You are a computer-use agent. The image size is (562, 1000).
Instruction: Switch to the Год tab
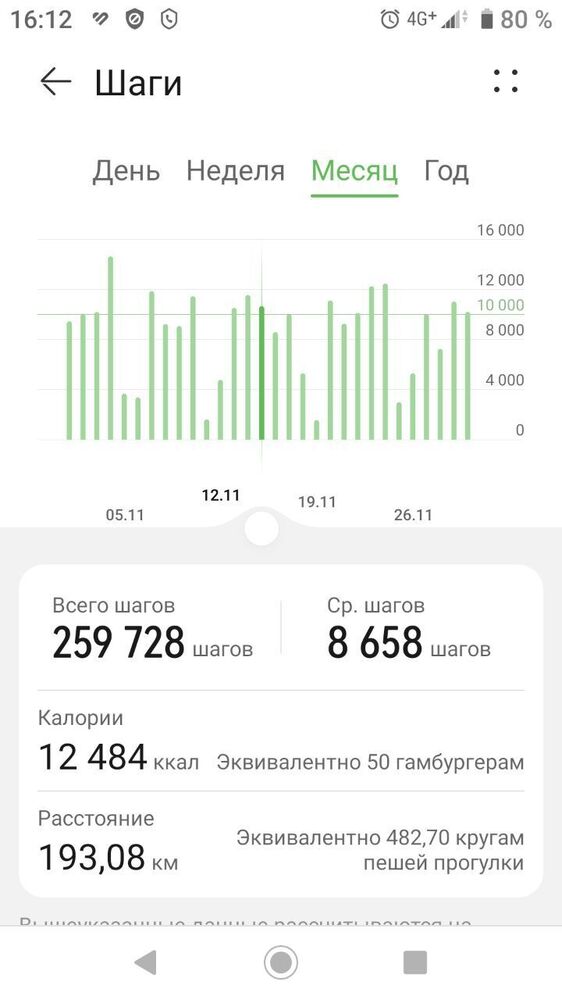coord(447,171)
